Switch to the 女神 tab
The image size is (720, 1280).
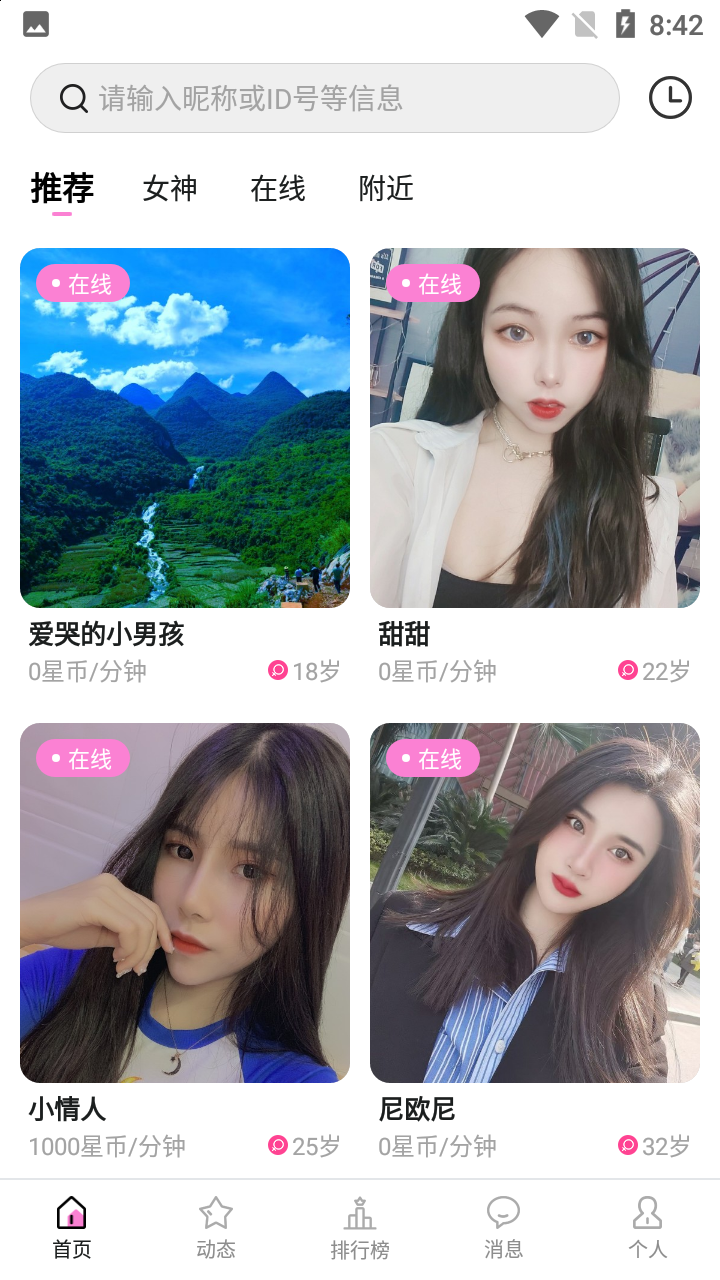tap(169, 188)
